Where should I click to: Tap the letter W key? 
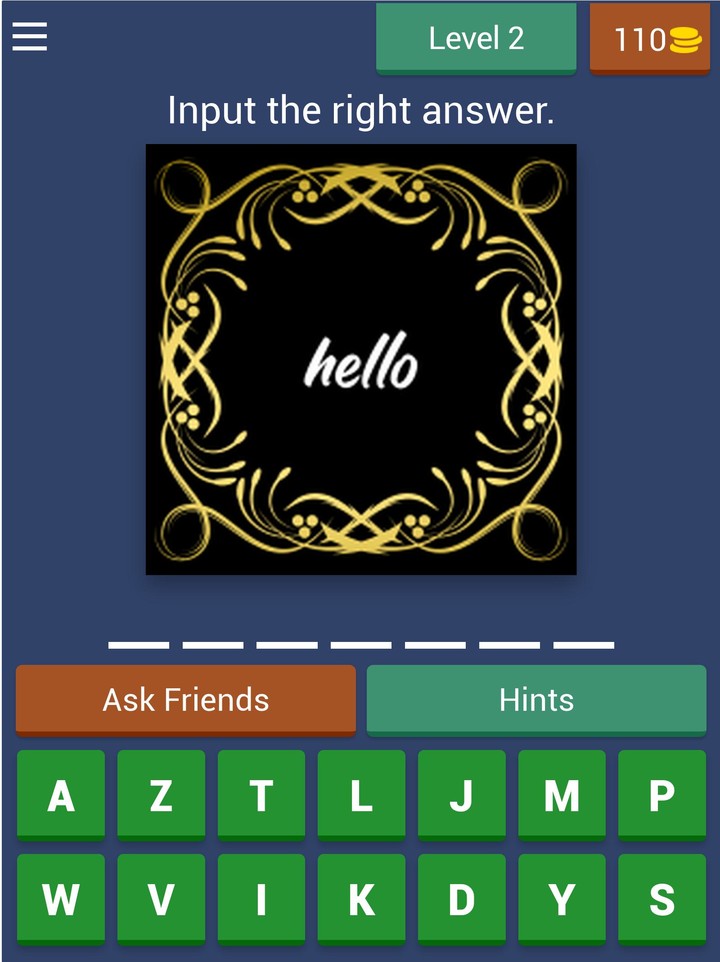(x=60, y=898)
